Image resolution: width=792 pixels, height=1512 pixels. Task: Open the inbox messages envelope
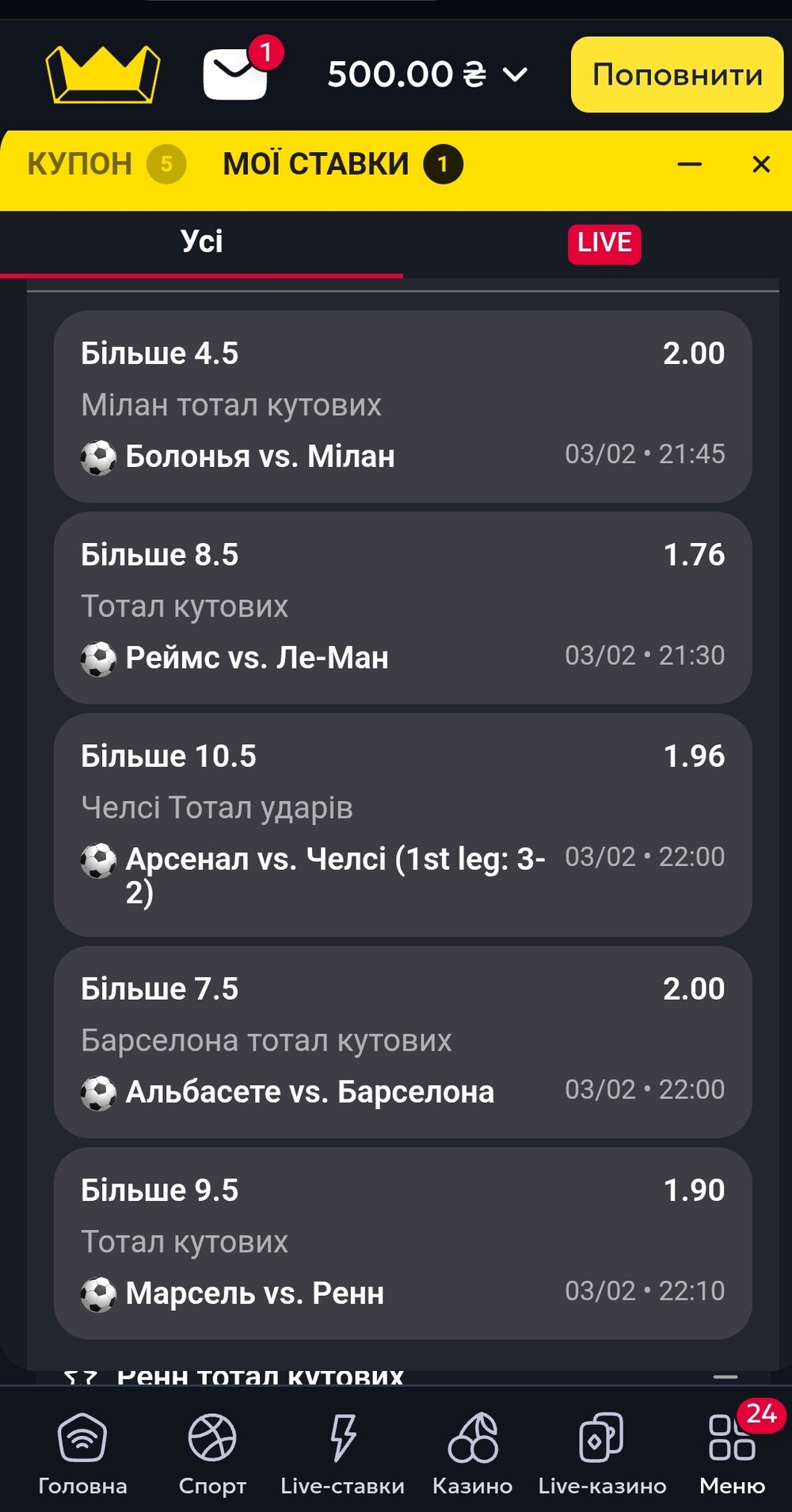[235, 74]
